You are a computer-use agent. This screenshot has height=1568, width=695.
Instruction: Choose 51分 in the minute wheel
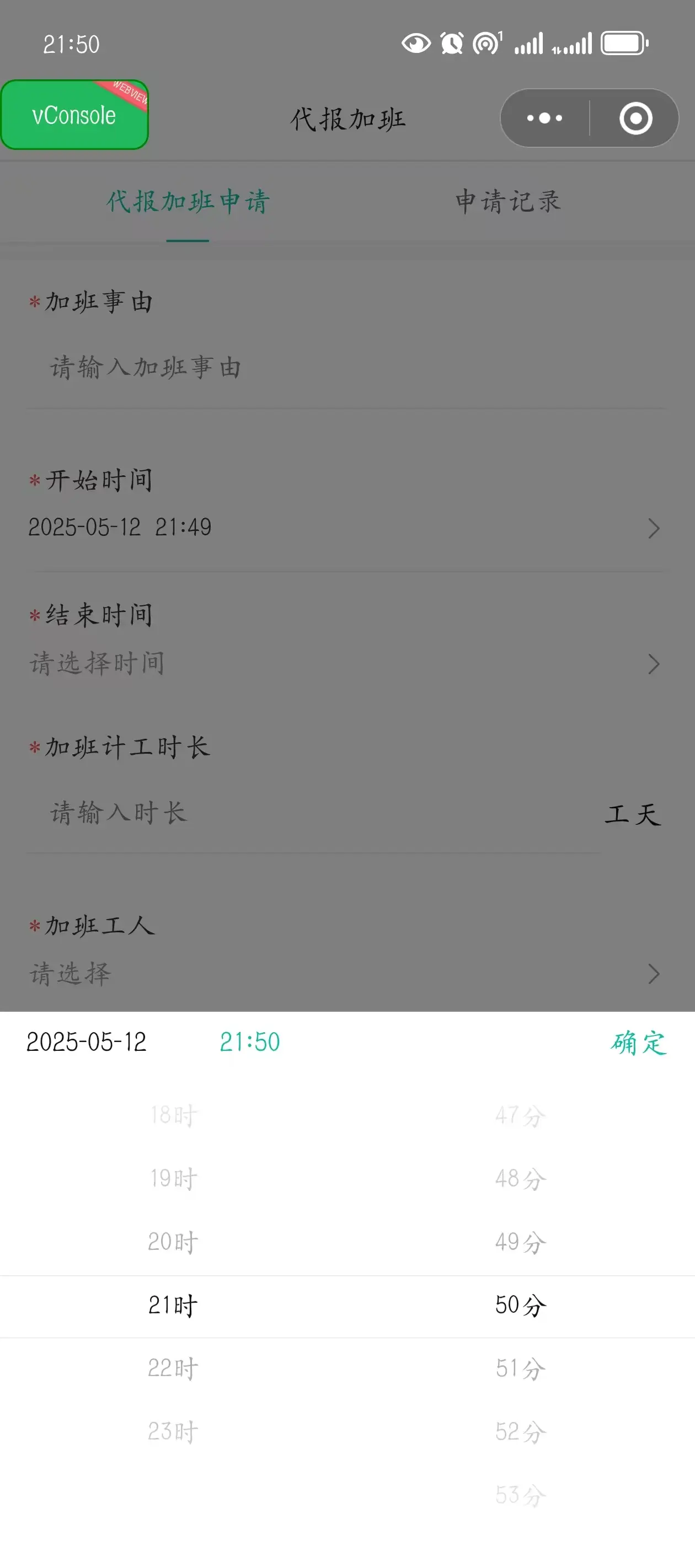click(x=520, y=1368)
